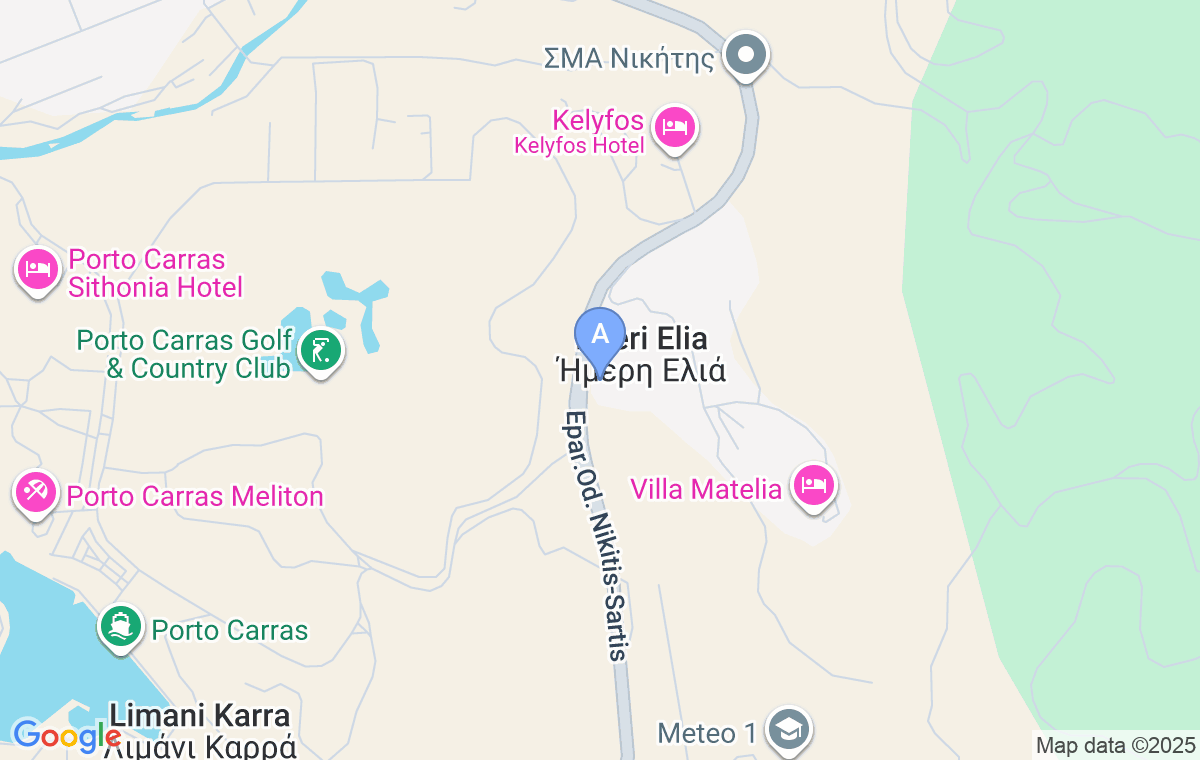
Task: Open the Google logo link
Action: pyautogui.click(x=66, y=737)
